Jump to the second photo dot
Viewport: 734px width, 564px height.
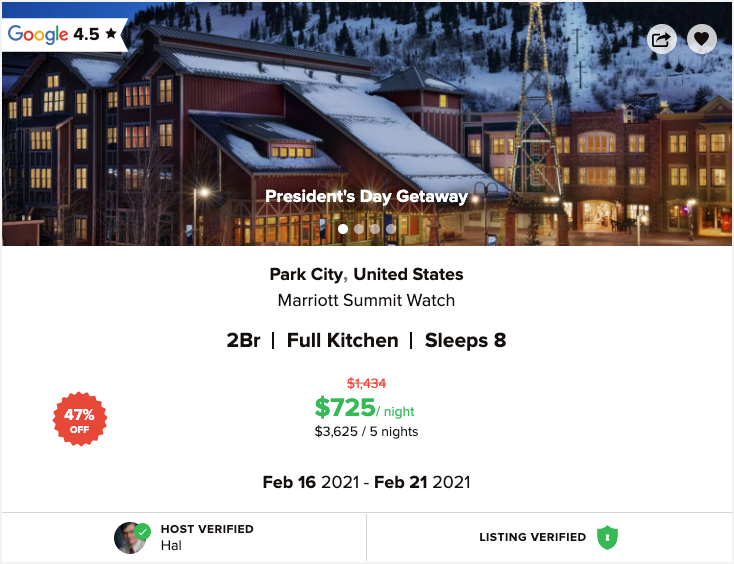359,229
